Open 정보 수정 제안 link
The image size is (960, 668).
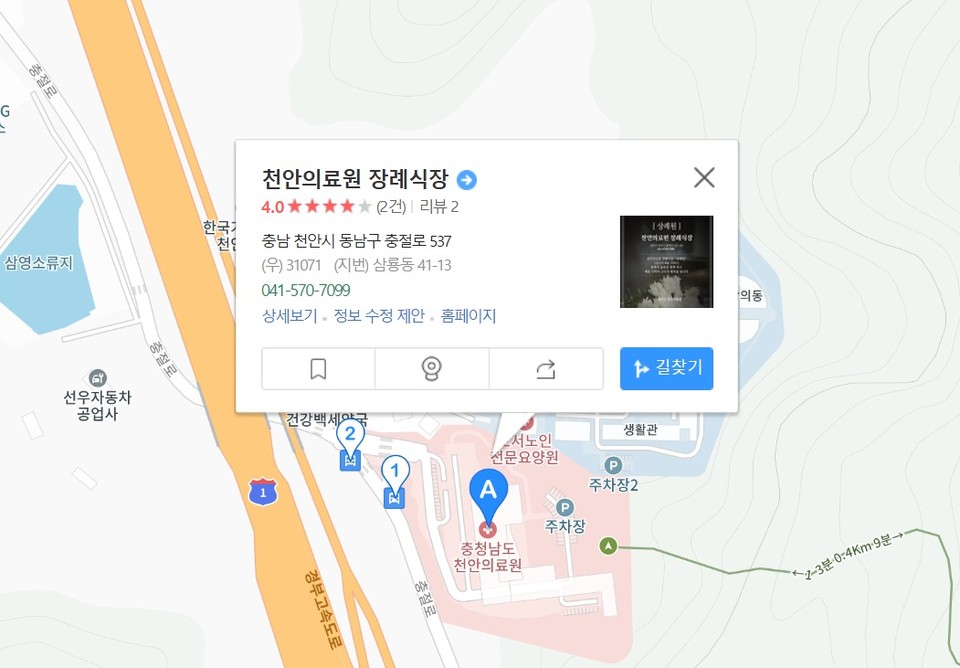click(379, 316)
